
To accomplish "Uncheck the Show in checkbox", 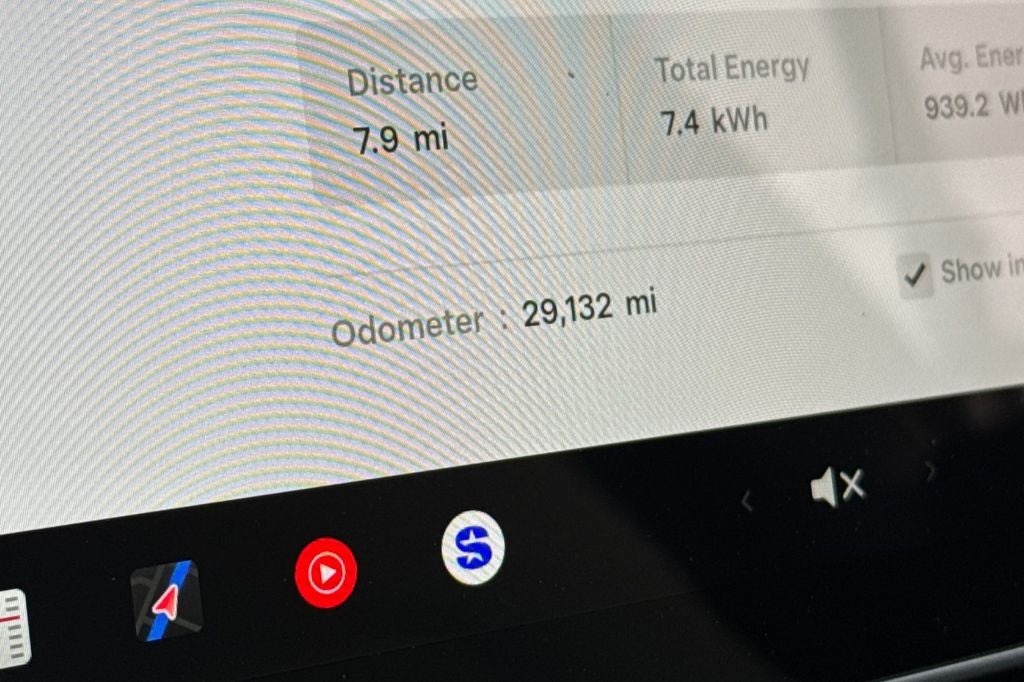I will click(x=914, y=275).
